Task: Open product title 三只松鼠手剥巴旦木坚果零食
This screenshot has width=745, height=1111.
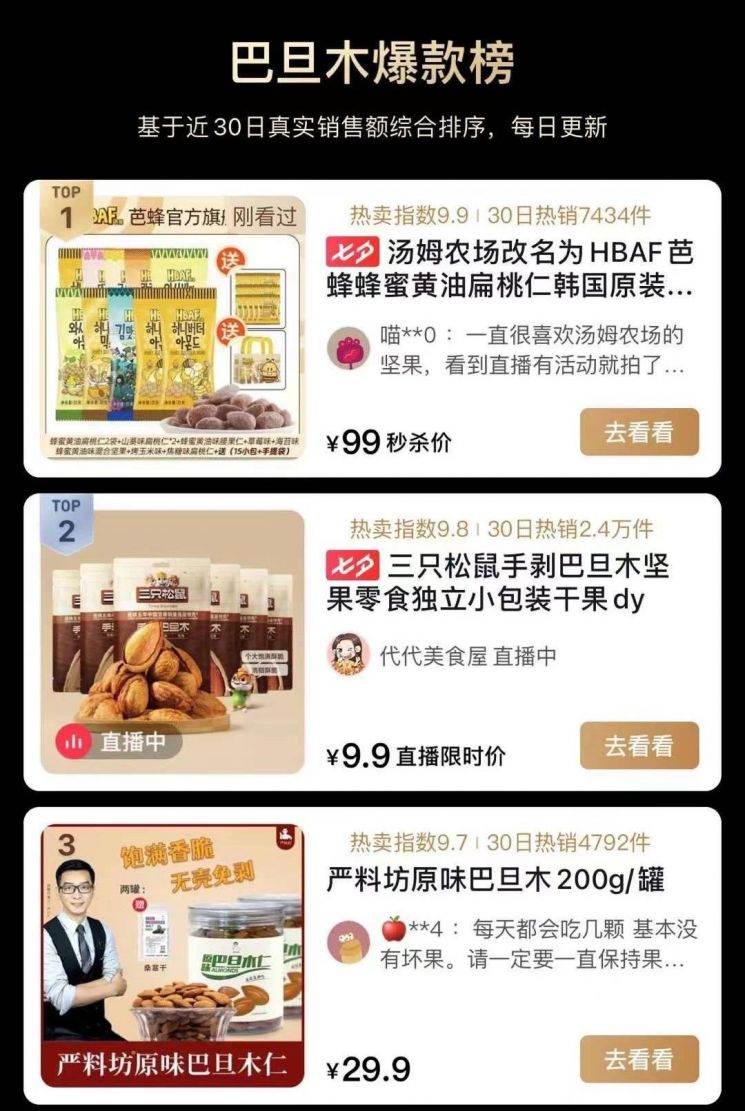Action: tap(498, 582)
